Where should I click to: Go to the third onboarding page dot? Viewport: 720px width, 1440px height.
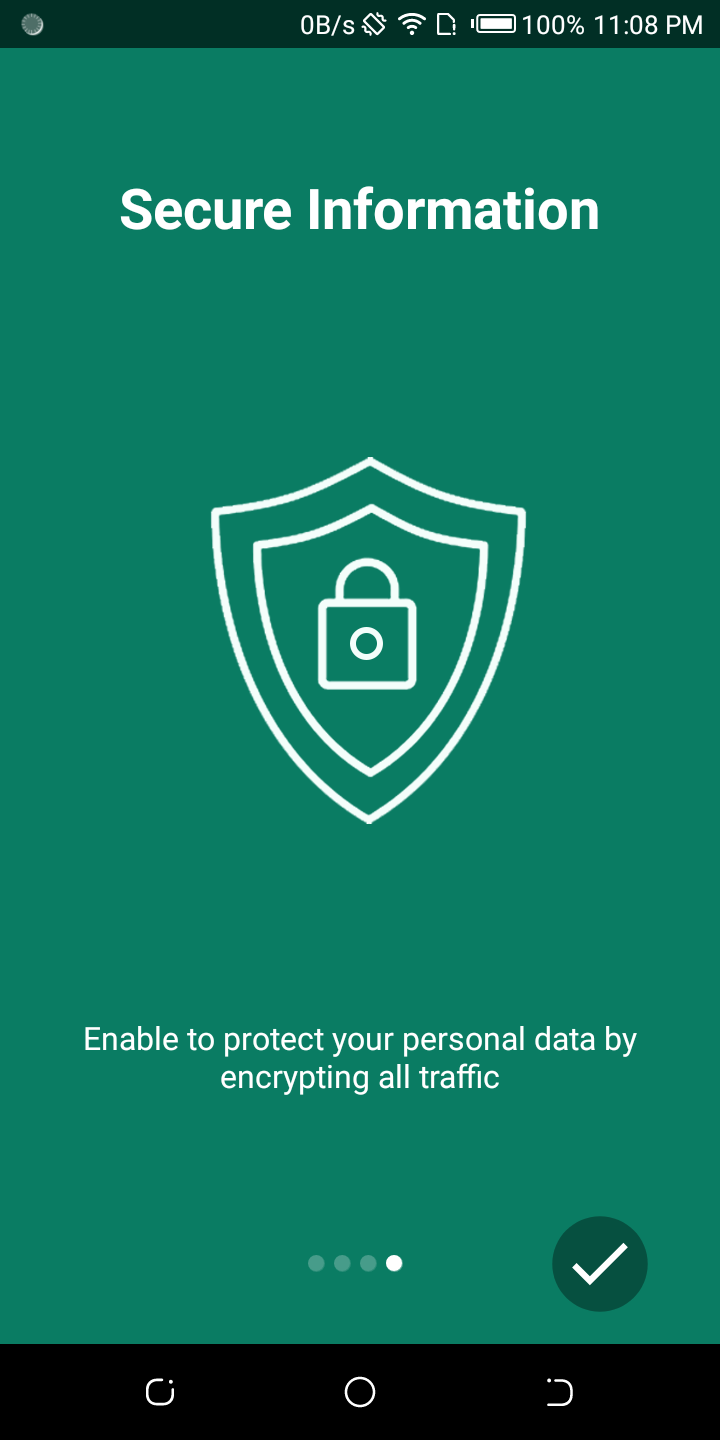pos(368,1263)
